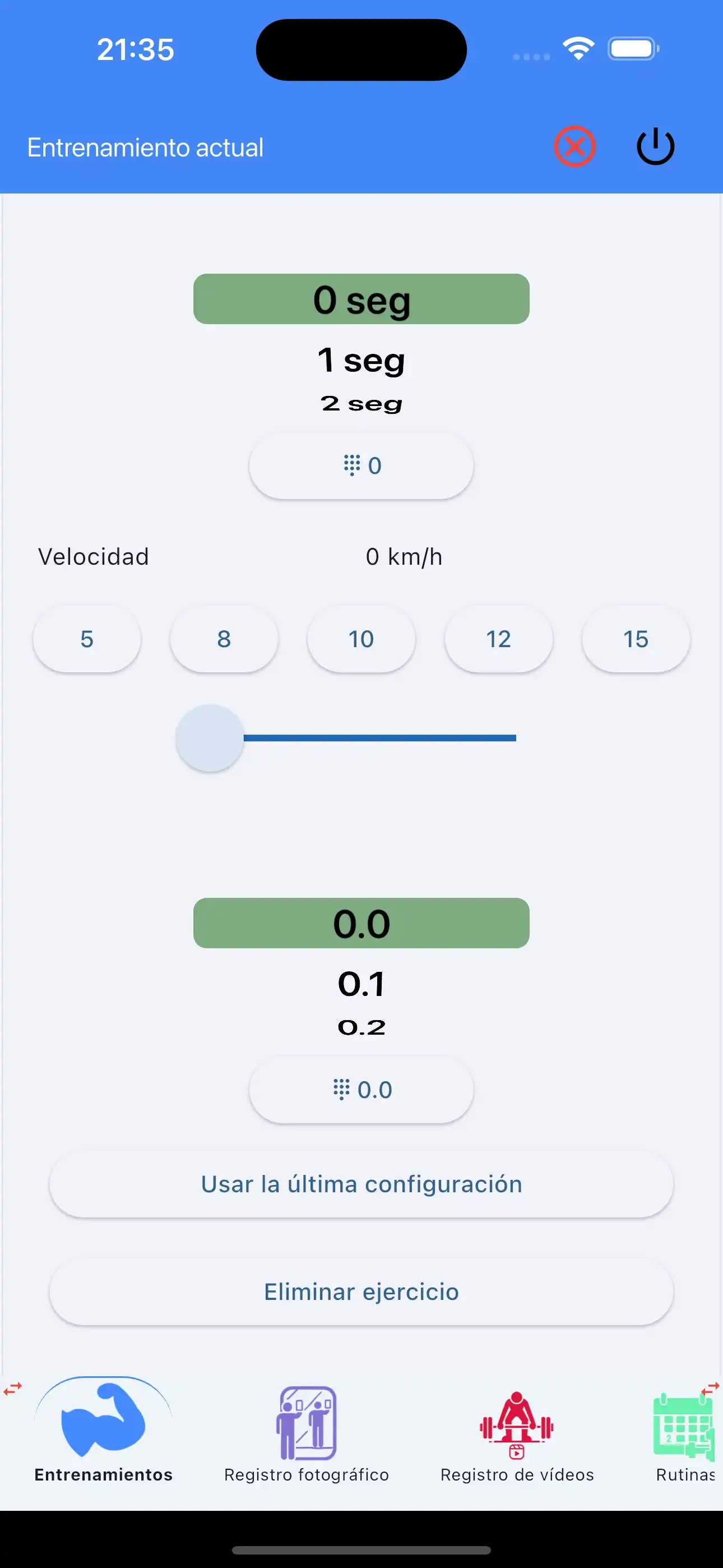Open the keypad to enter seconds manually

[361, 465]
